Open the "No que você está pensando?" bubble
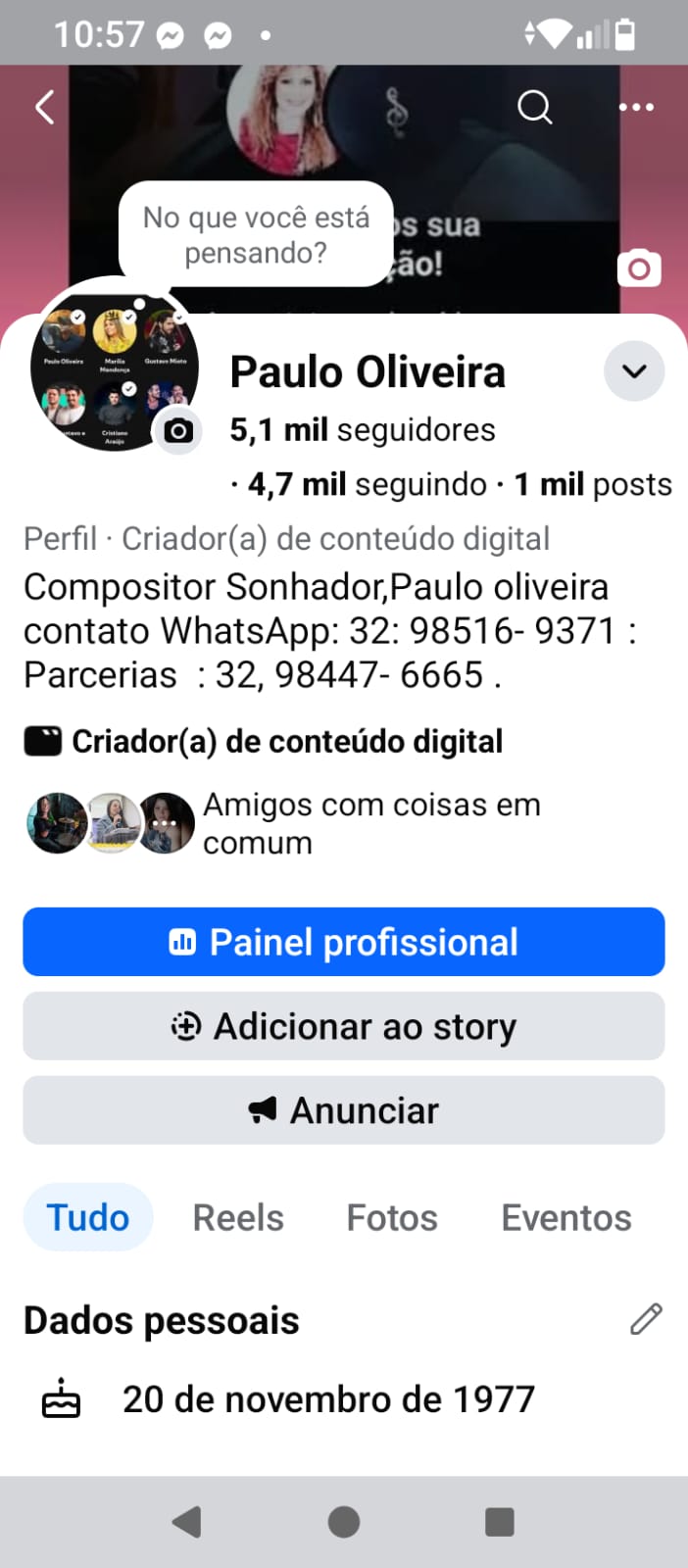This screenshot has width=688, height=1568. 256,234
